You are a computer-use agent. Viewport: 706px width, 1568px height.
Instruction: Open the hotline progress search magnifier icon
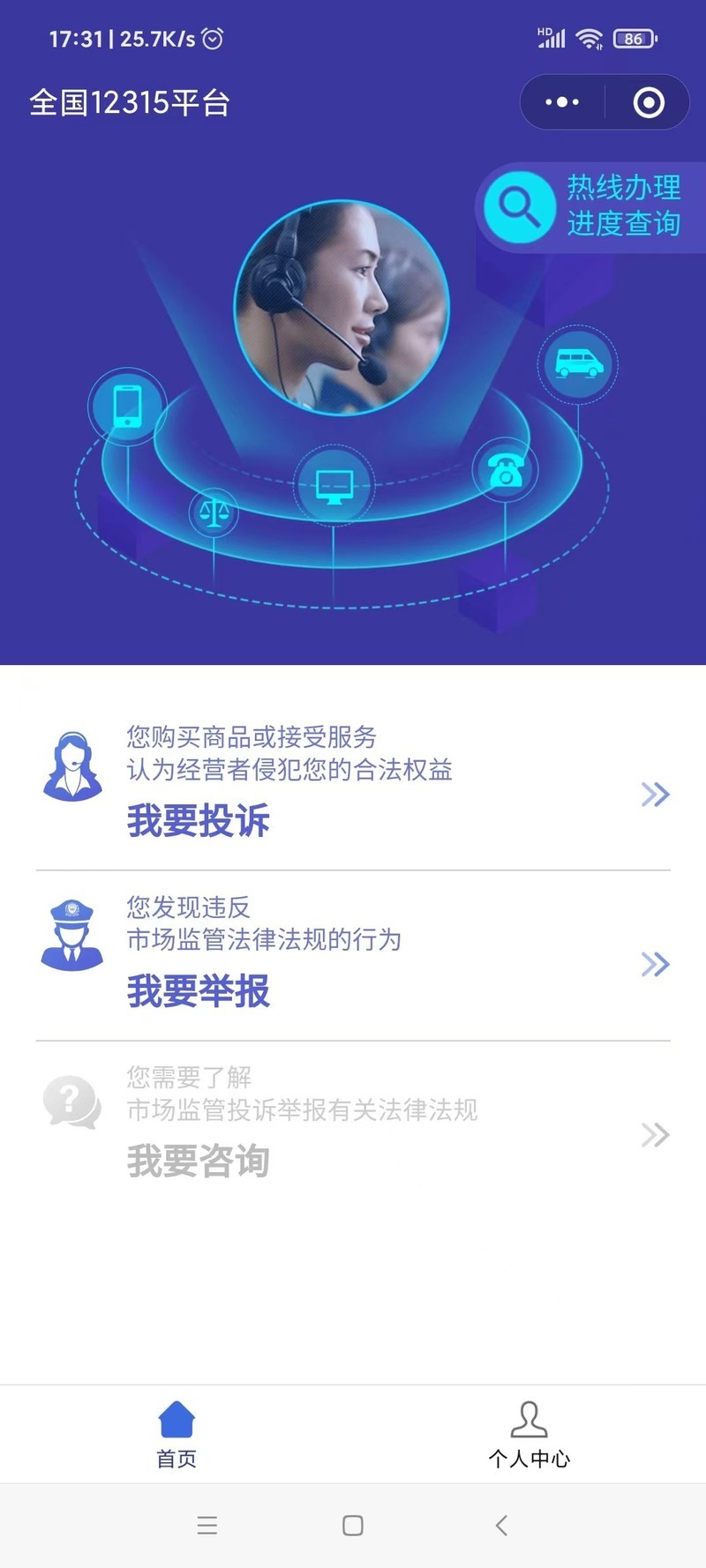coord(519,206)
